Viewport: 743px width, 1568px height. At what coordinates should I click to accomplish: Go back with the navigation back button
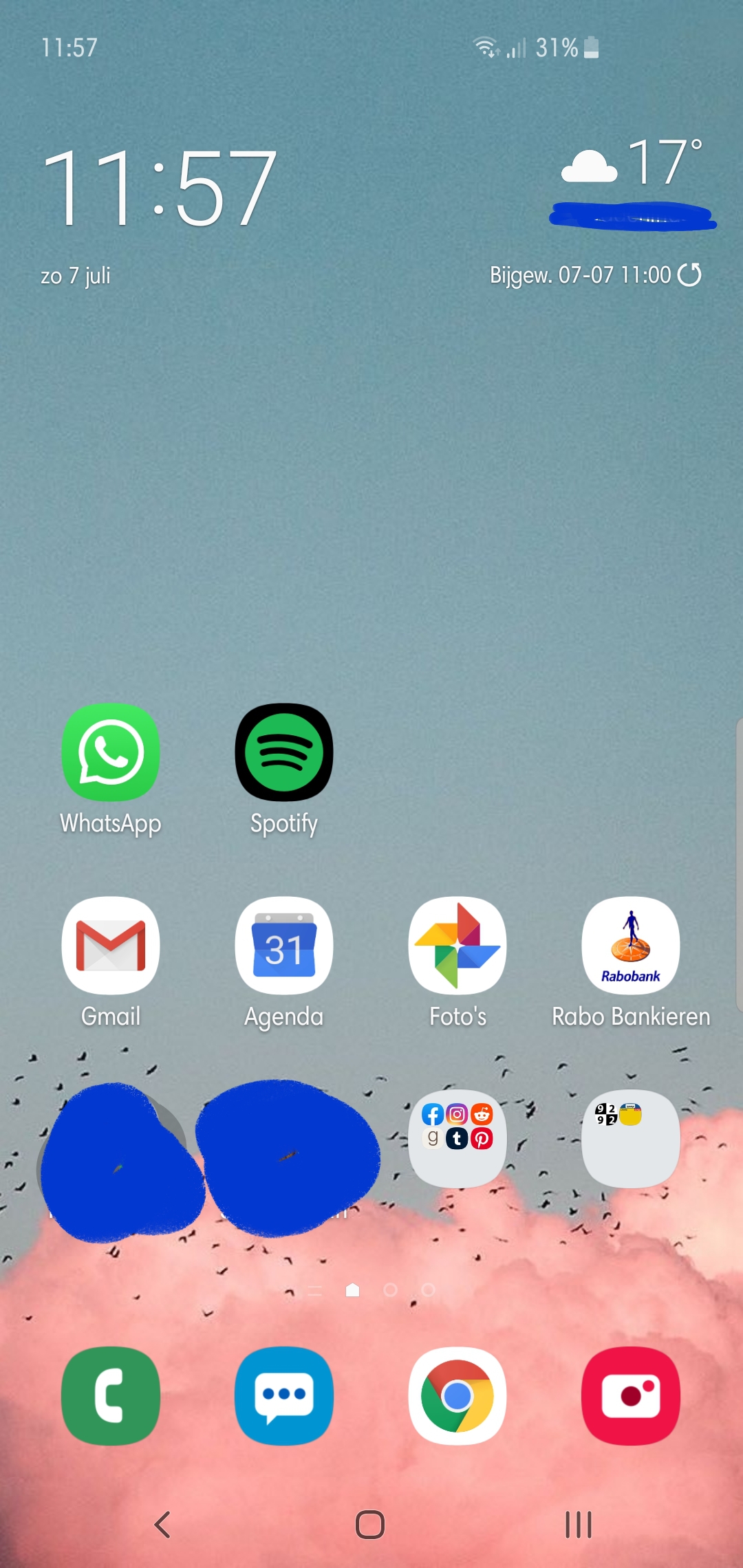[162, 1525]
